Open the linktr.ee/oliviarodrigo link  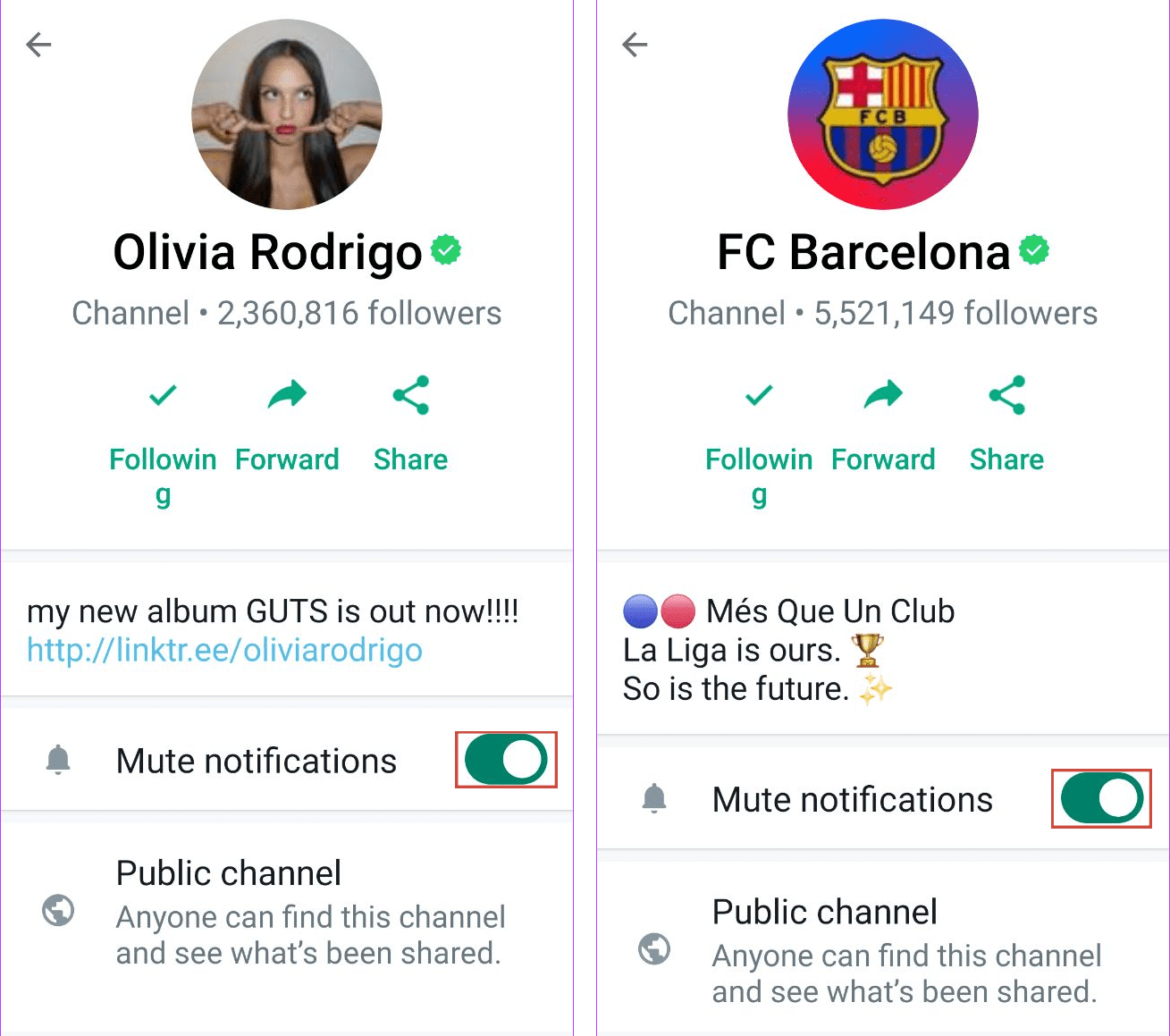point(224,650)
